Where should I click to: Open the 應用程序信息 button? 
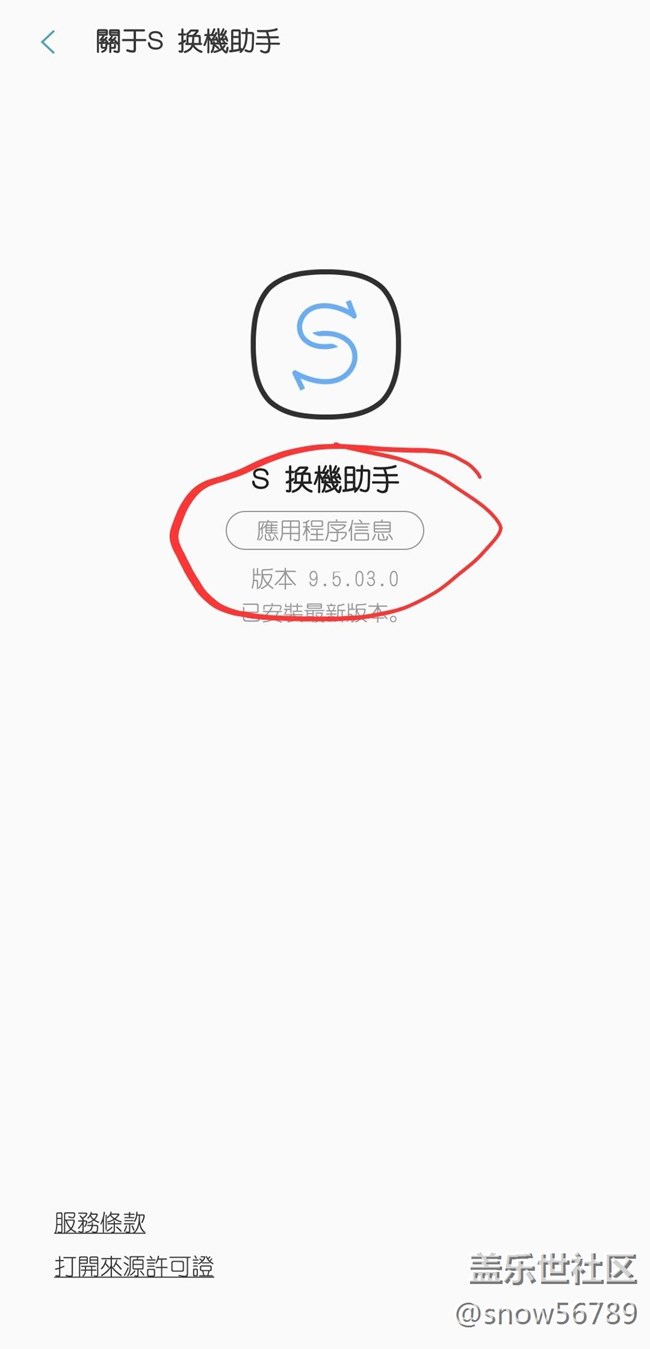coord(325,530)
